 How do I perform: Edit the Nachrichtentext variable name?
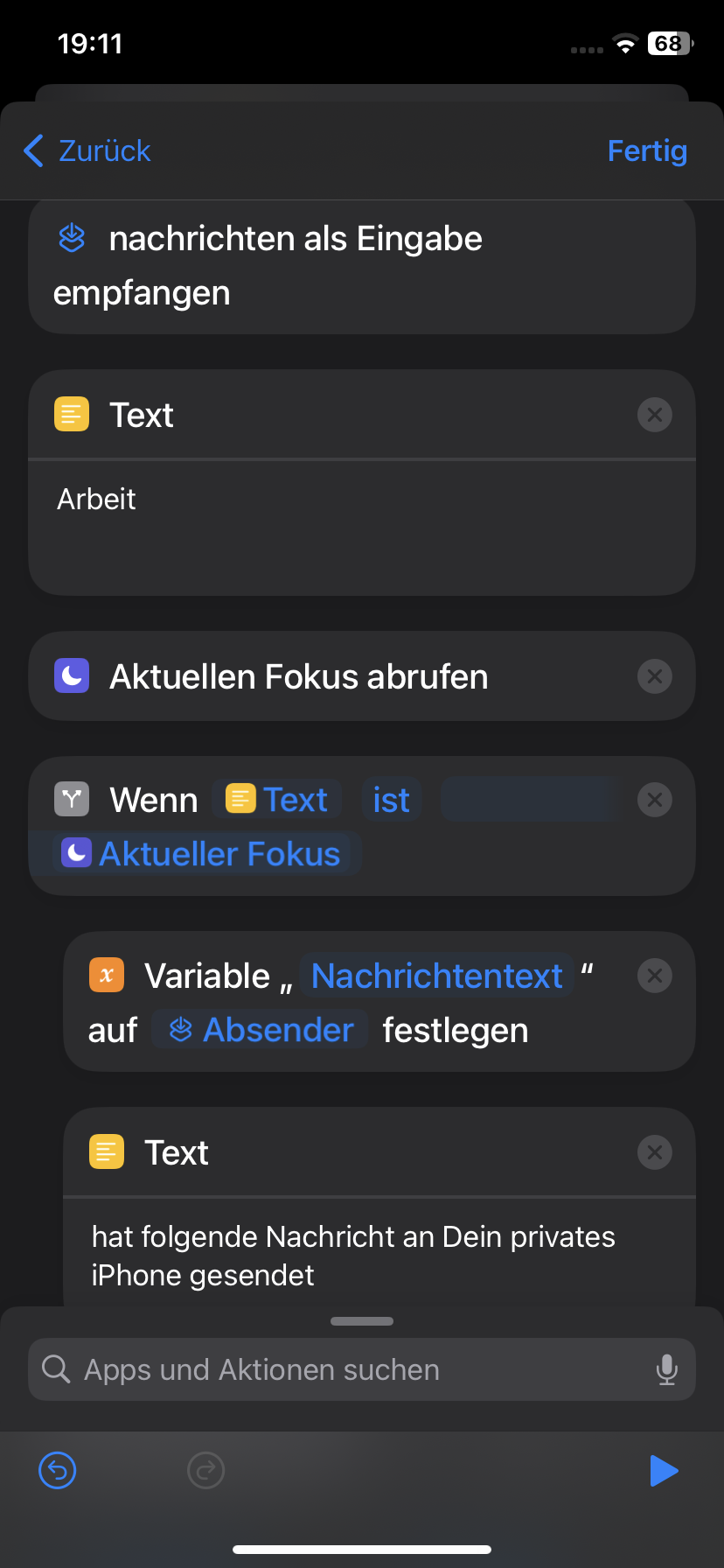point(436,976)
